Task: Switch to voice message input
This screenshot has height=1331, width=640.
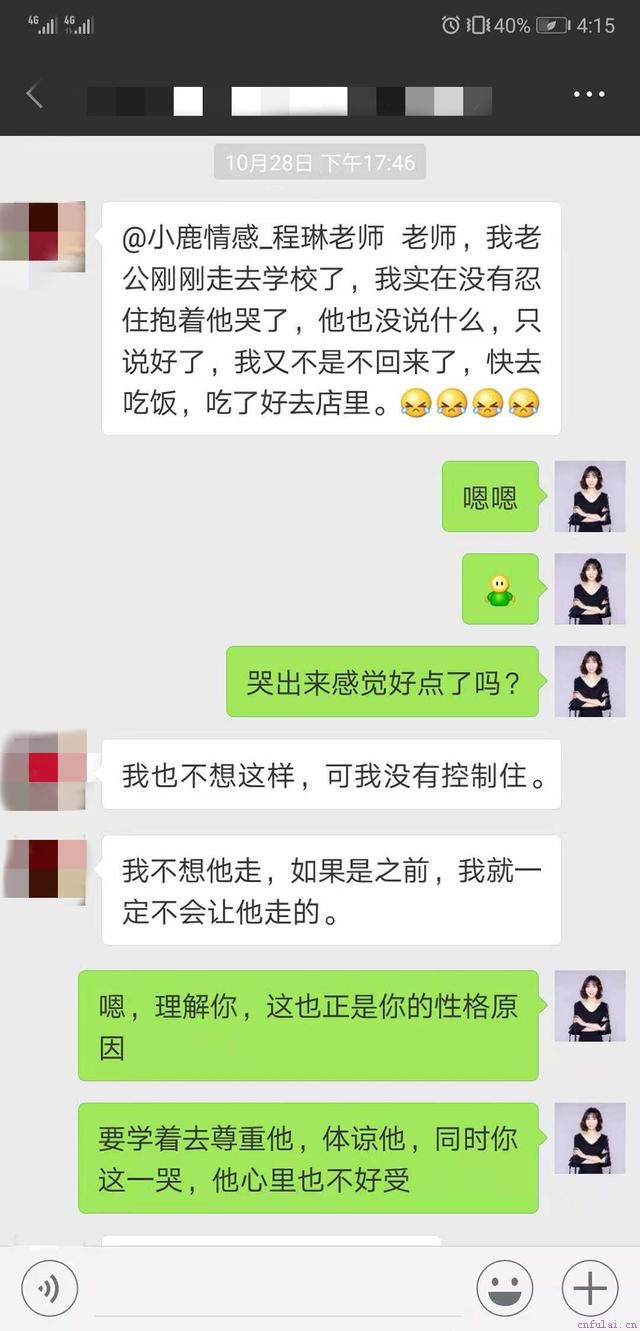Action: (50, 1288)
